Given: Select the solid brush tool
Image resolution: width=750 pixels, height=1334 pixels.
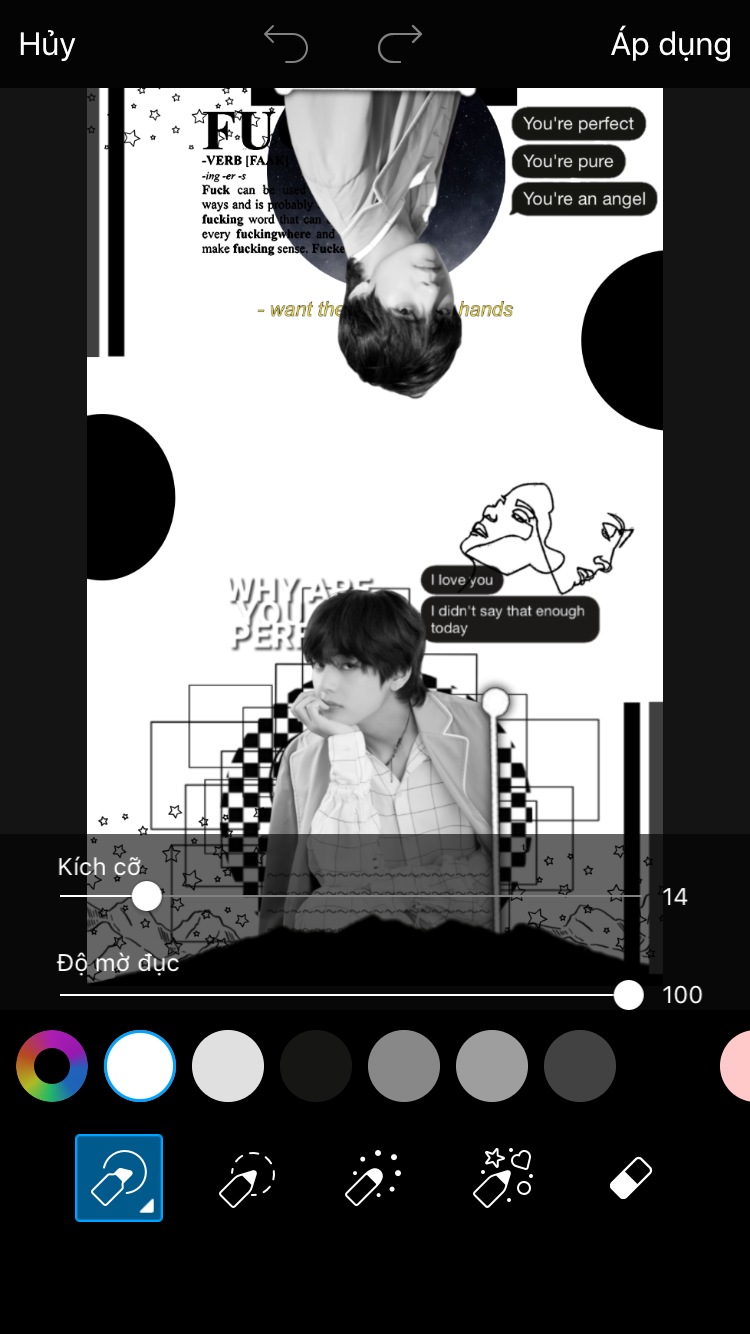Looking at the screenshot, I should (x=119, y=1178).
